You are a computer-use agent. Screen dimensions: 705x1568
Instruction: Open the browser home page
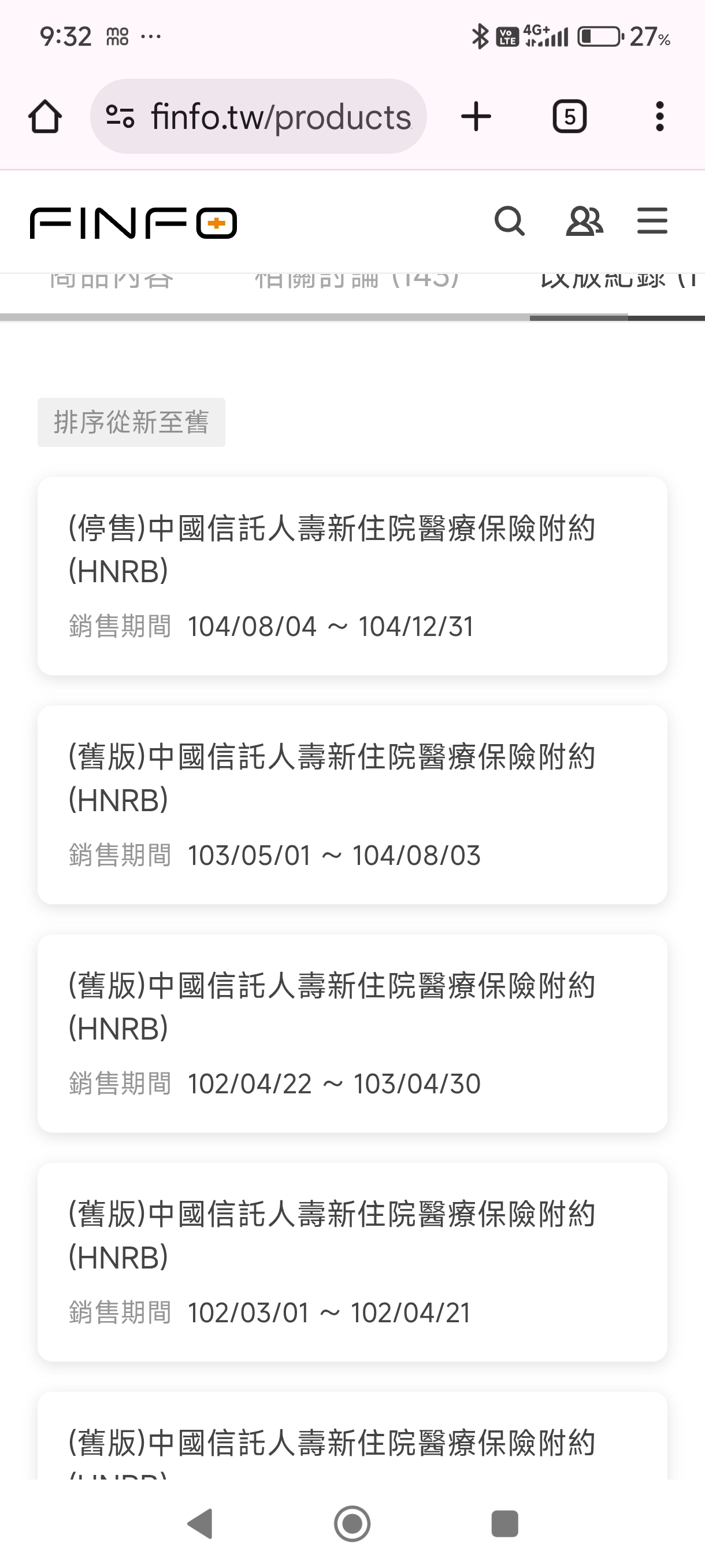45,116
